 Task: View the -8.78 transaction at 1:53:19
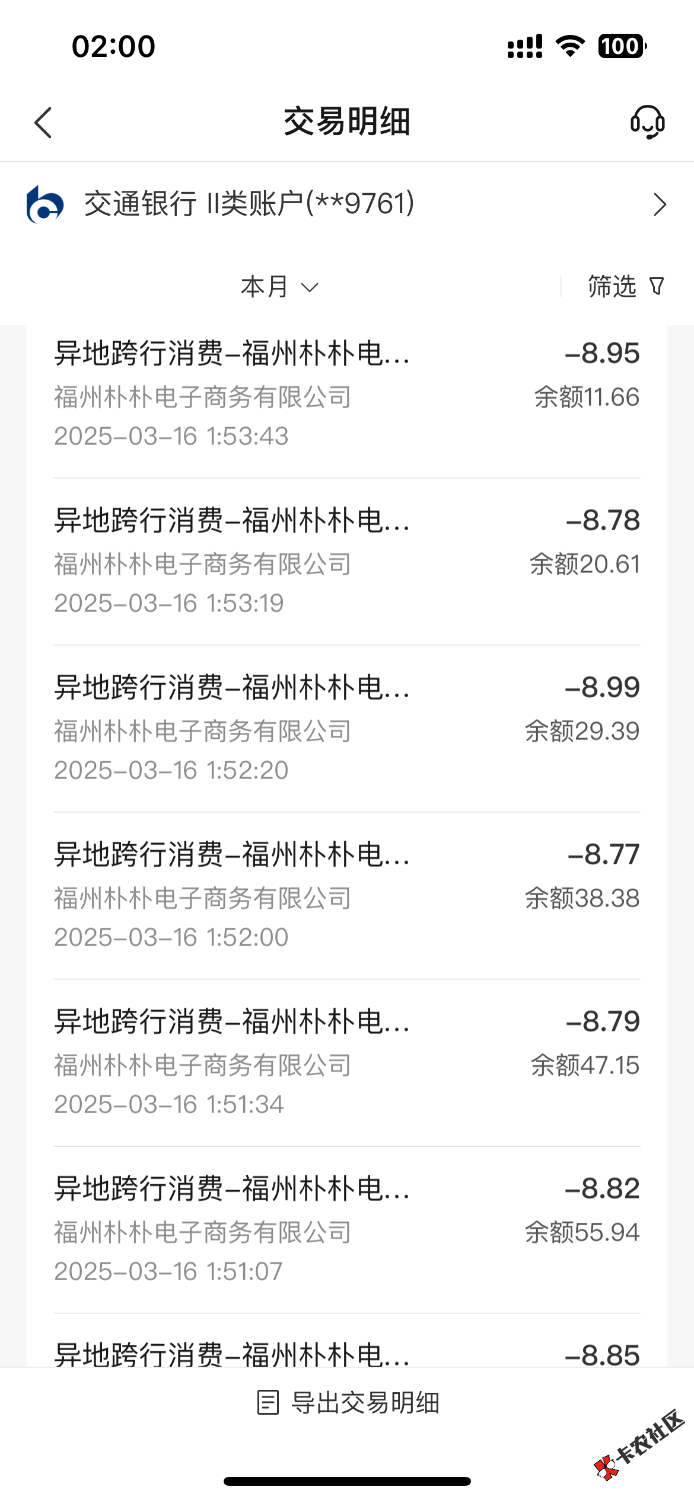(x=346, y=562)
